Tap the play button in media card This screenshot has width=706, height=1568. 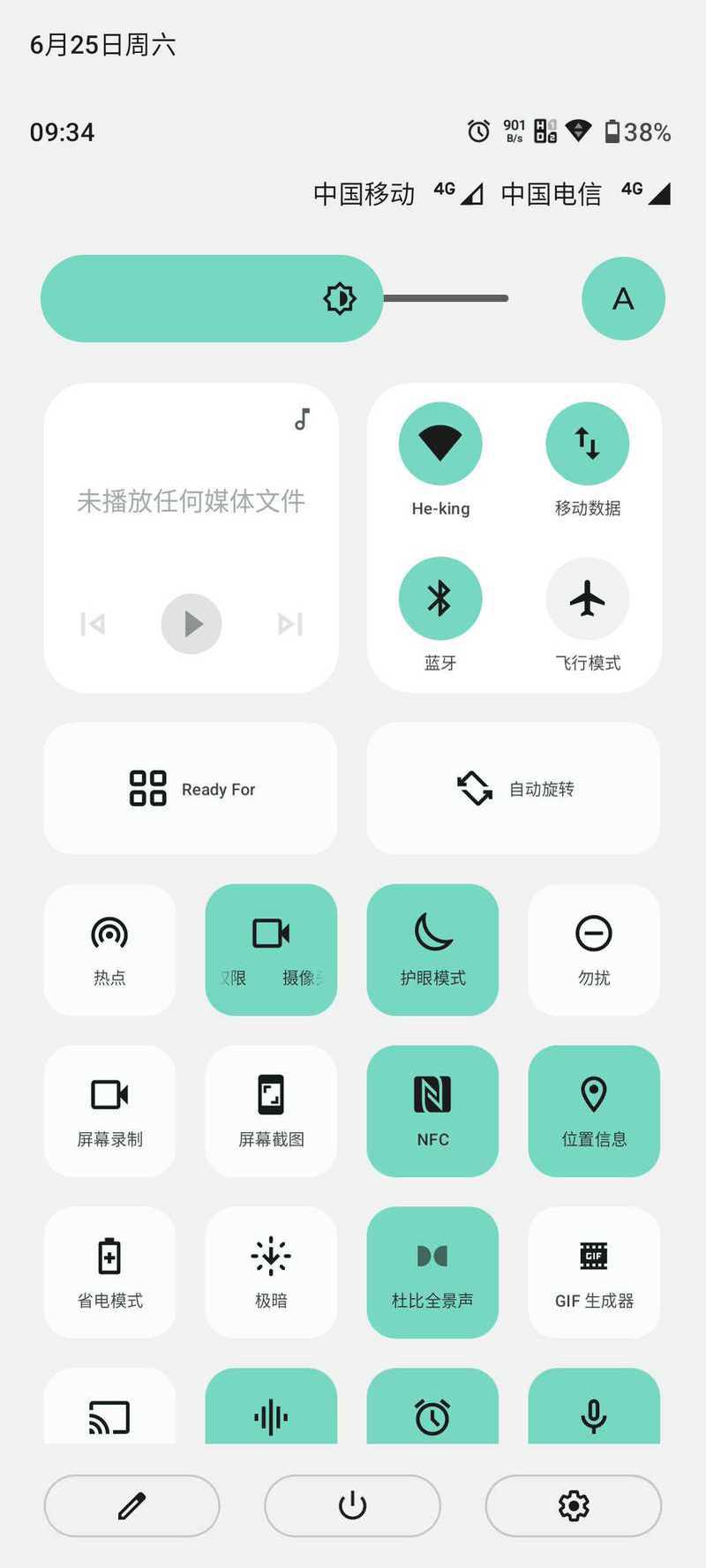pyautogui.click(x=192, y=624)
